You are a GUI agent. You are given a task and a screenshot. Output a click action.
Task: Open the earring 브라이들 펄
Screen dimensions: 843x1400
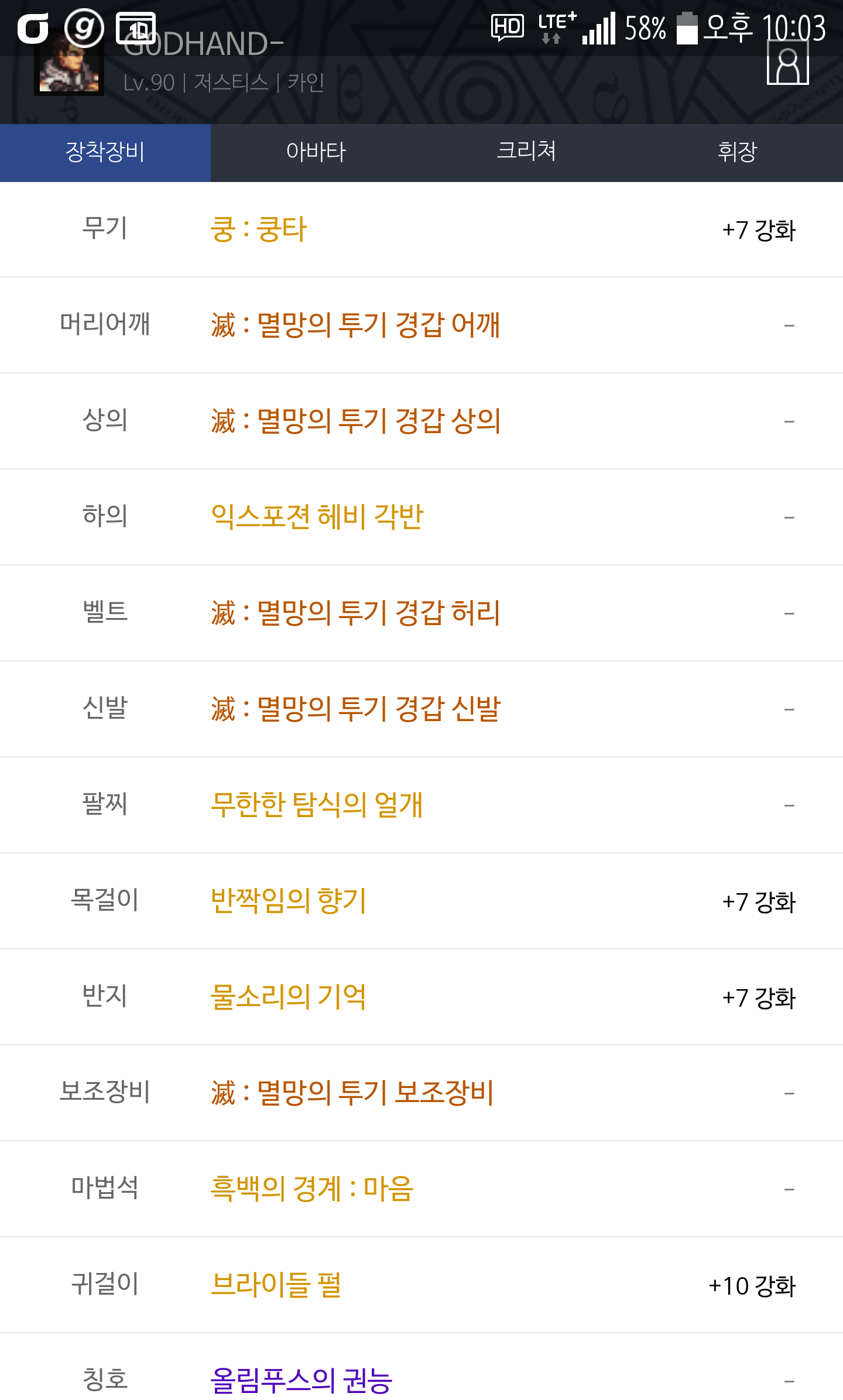click(x=276, y=1285)
